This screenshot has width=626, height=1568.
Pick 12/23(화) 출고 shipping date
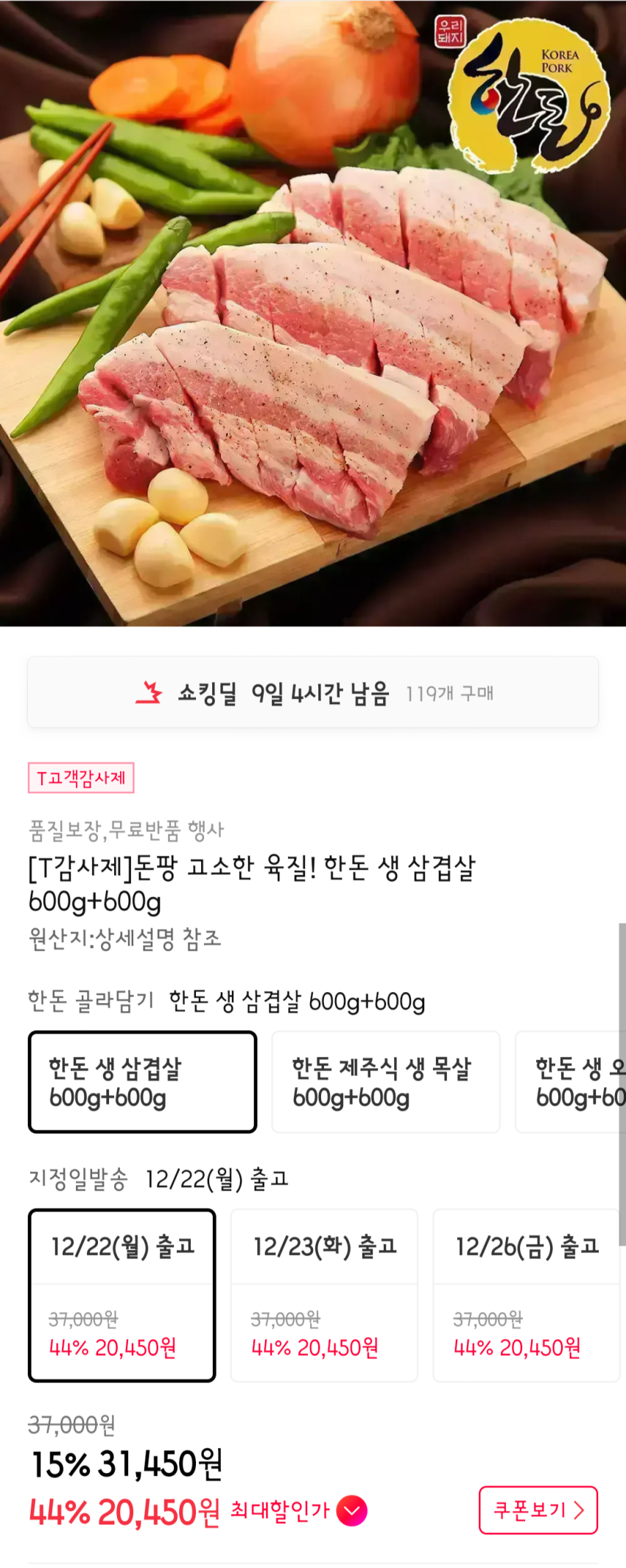click(324, 1295)
